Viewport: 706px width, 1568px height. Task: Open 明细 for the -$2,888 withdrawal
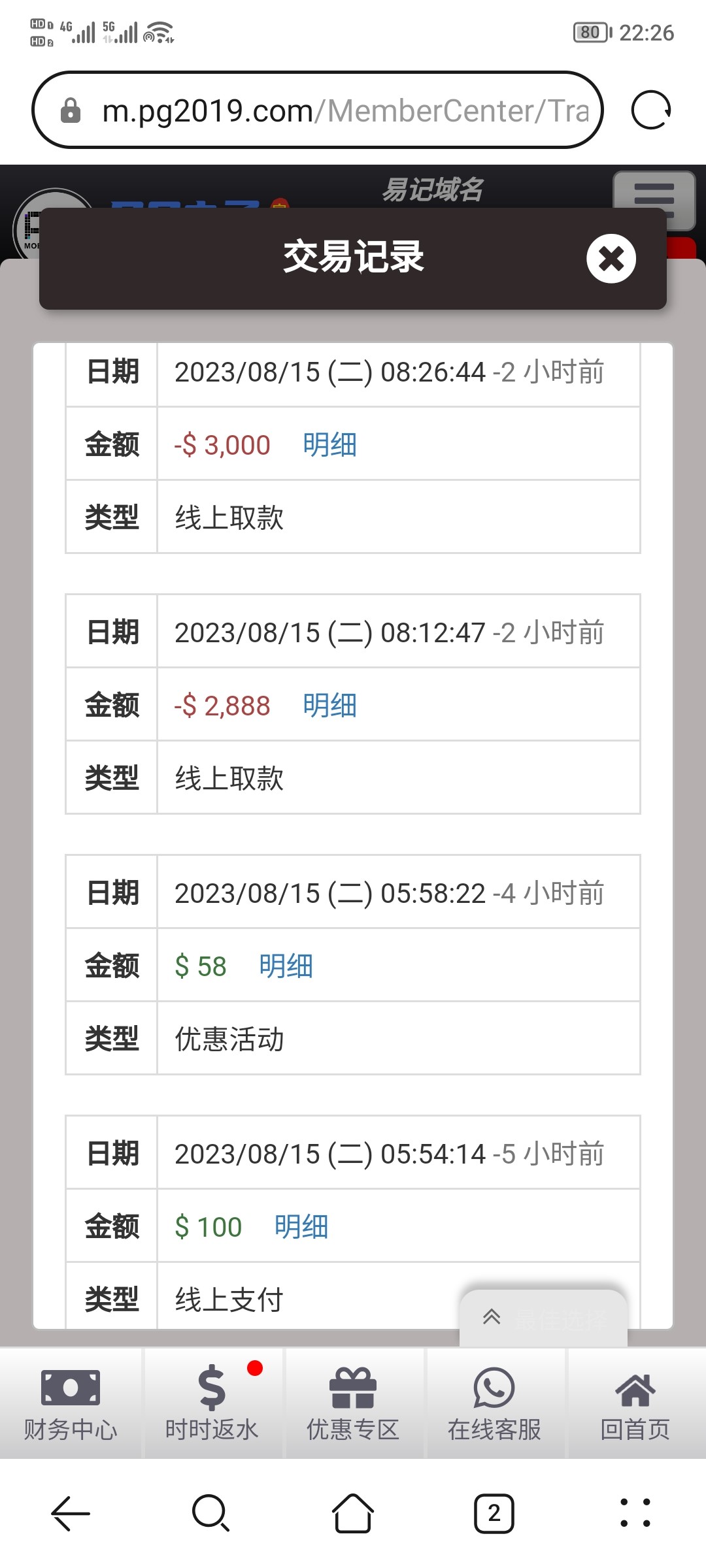click(329, 705)
